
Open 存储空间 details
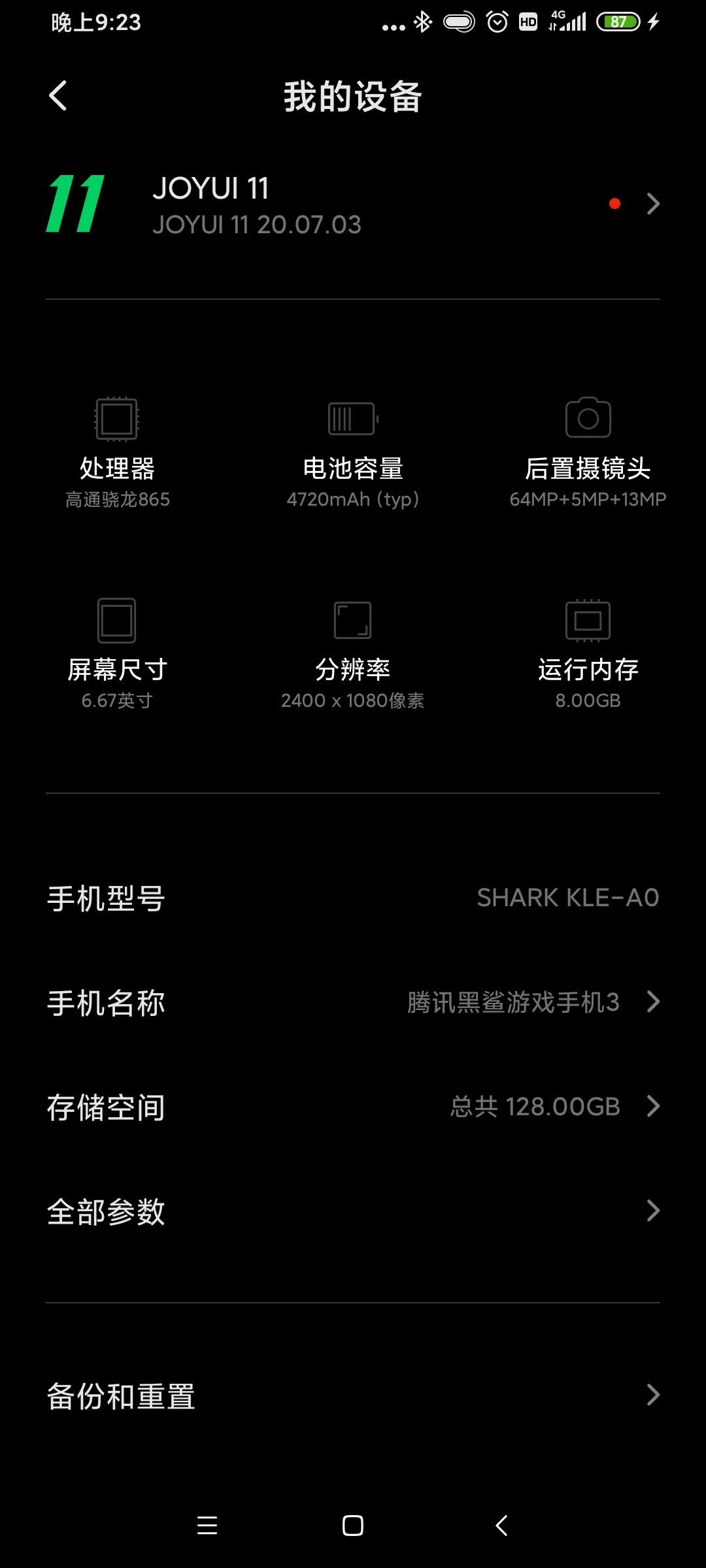point(353,1107)
